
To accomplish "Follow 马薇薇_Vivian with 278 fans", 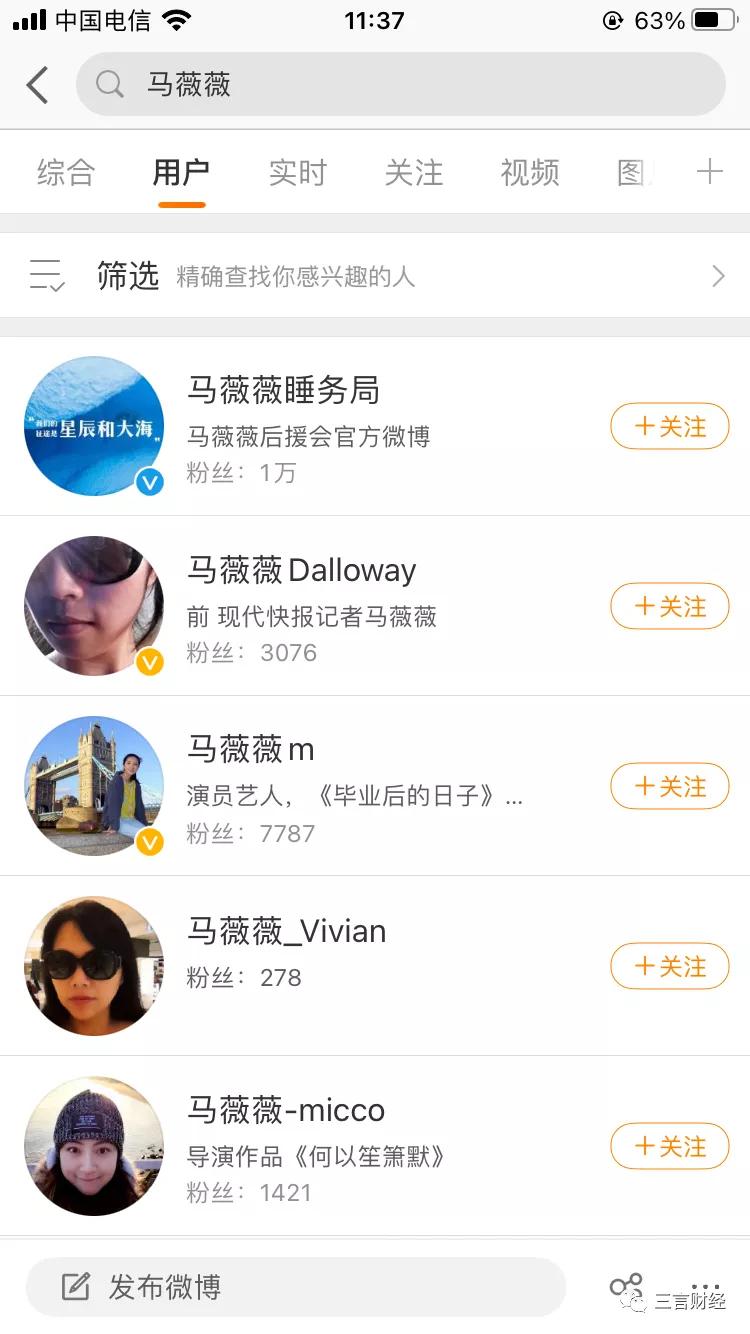I will click(x=669, y=967).
